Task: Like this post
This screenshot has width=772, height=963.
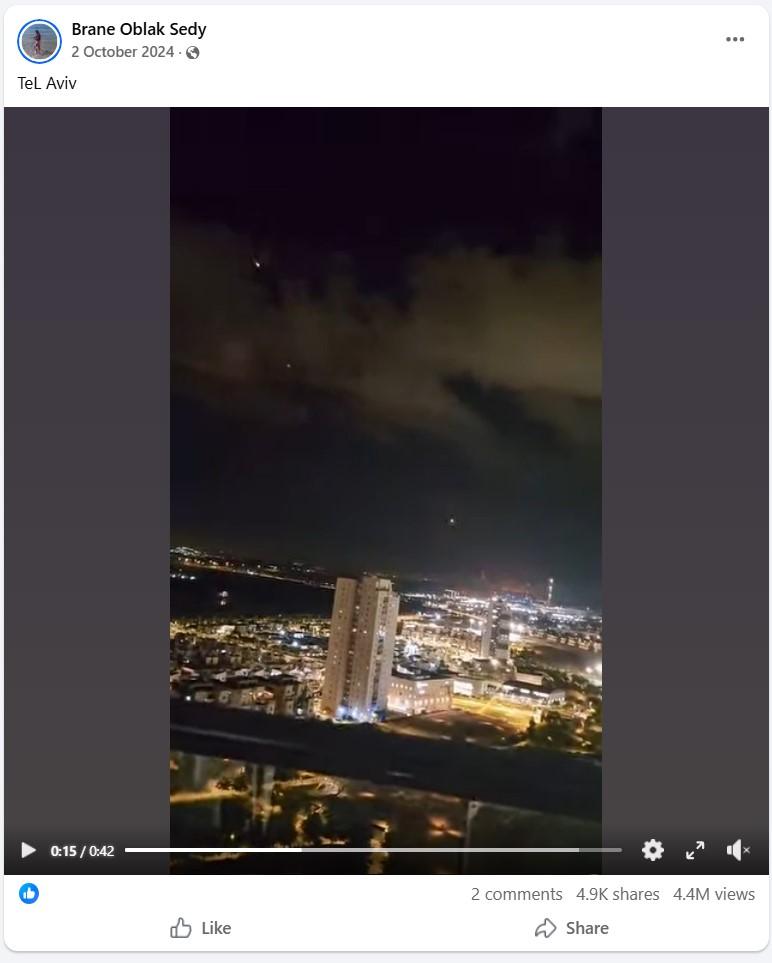Action: pos(201,928)
